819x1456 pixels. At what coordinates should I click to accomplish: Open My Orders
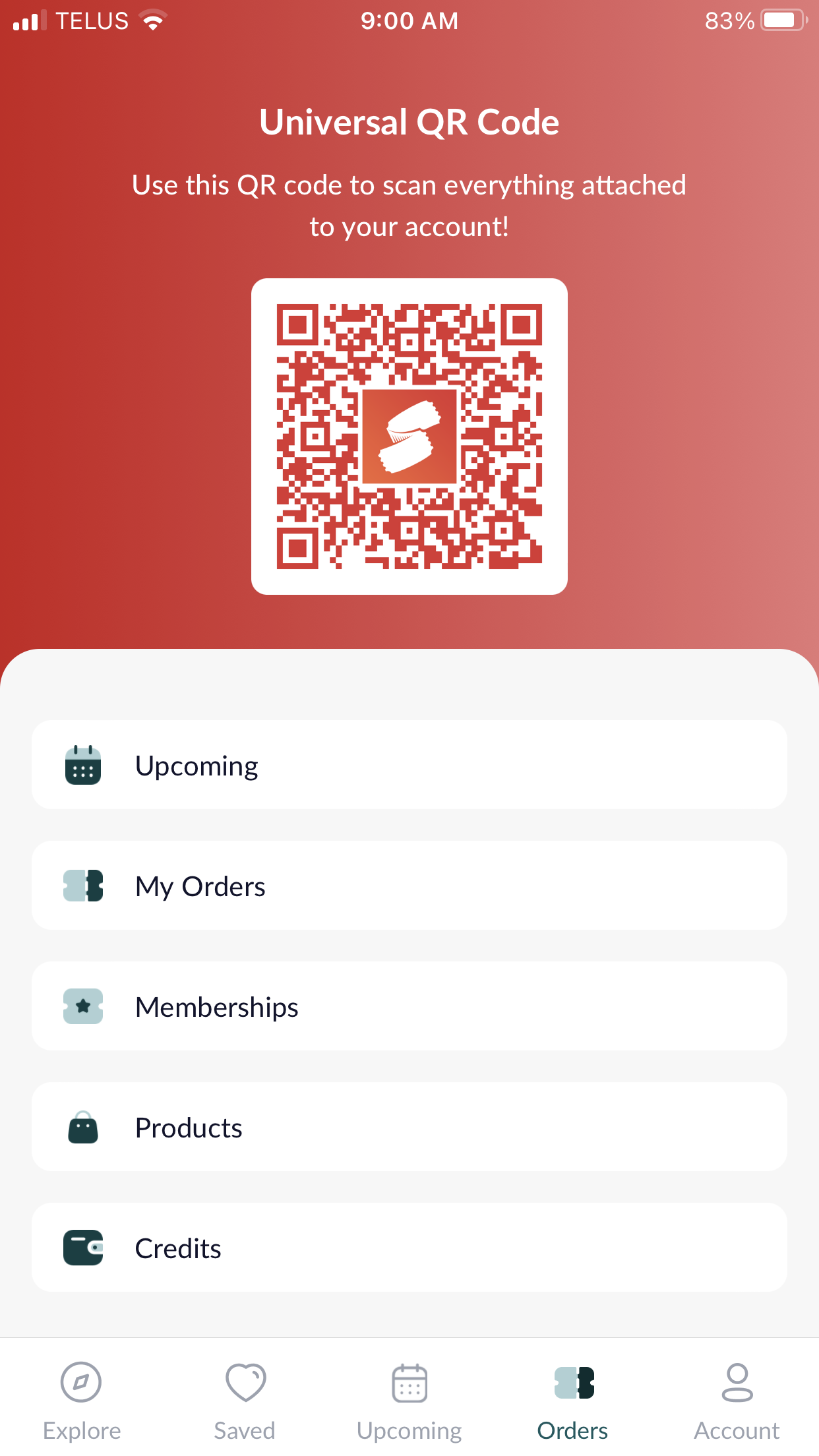pos(409,886)
